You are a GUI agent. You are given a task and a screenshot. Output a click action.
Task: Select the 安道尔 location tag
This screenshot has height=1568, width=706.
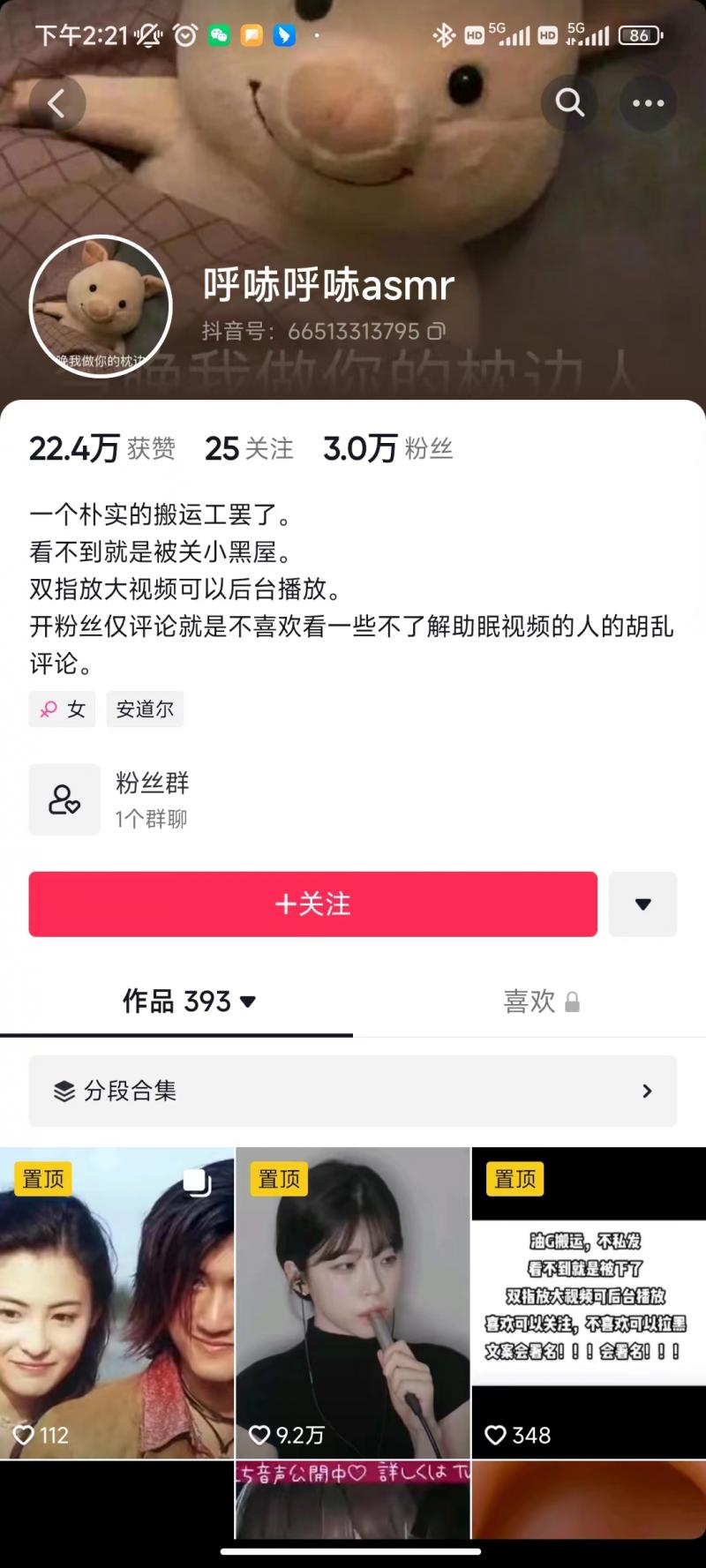[145, 709]
